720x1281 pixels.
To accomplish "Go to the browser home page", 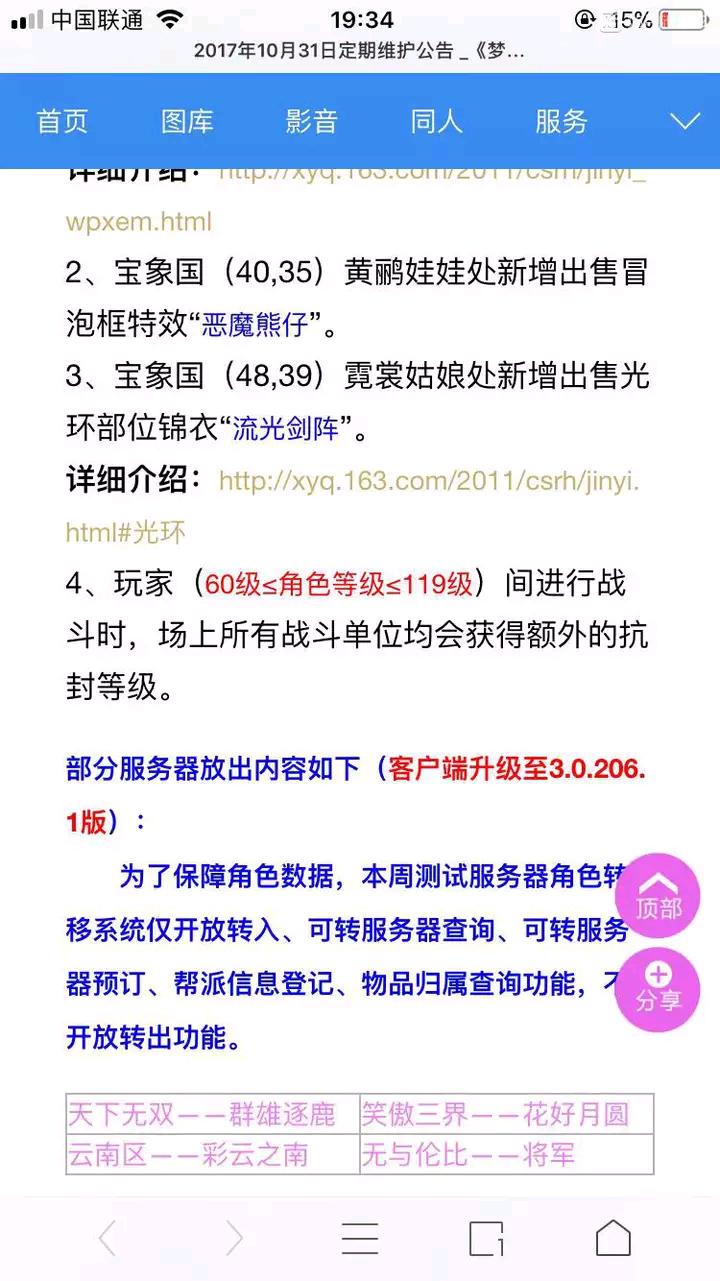I will [613, 1239].
